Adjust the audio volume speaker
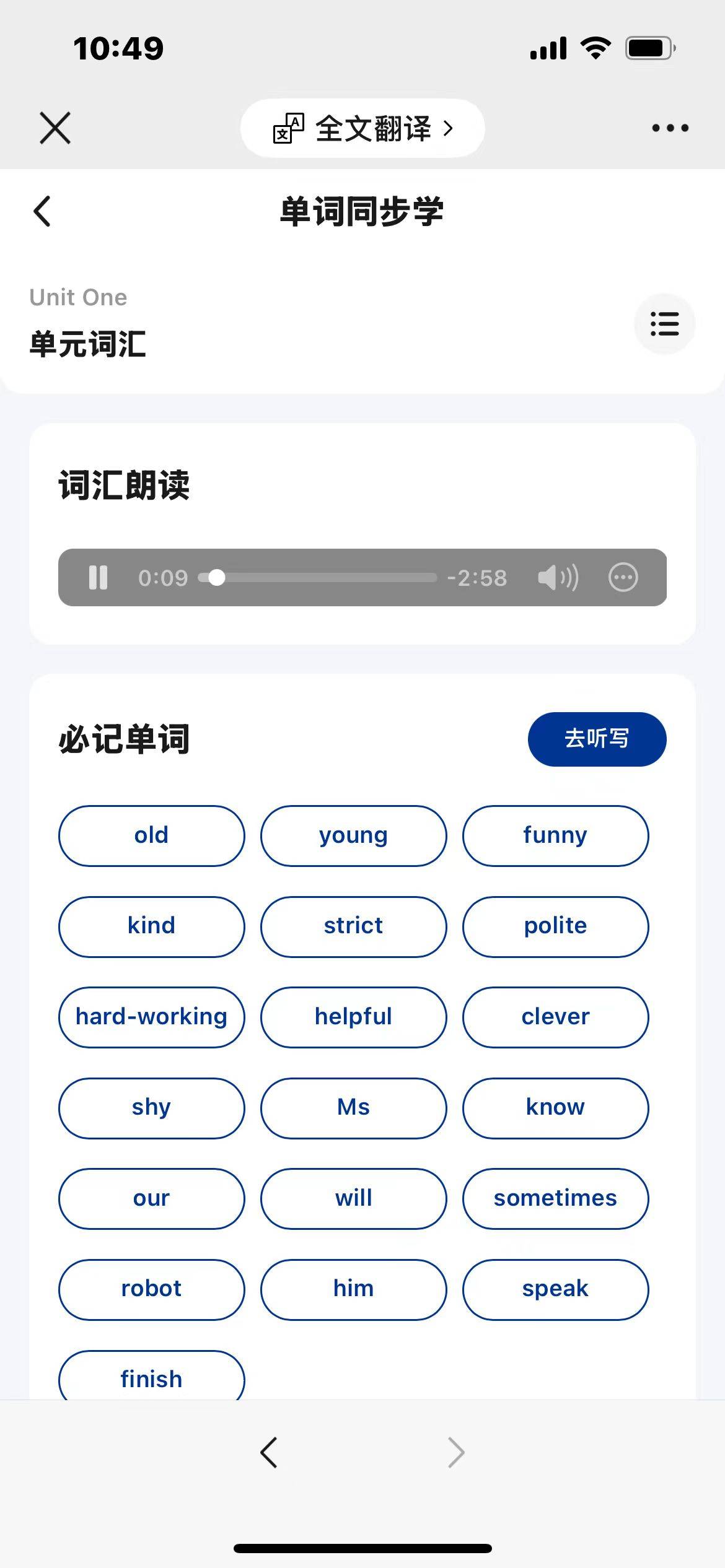The height and width of the screenshot is (1568, 725). pyautogui.click(x=558, y=578)
